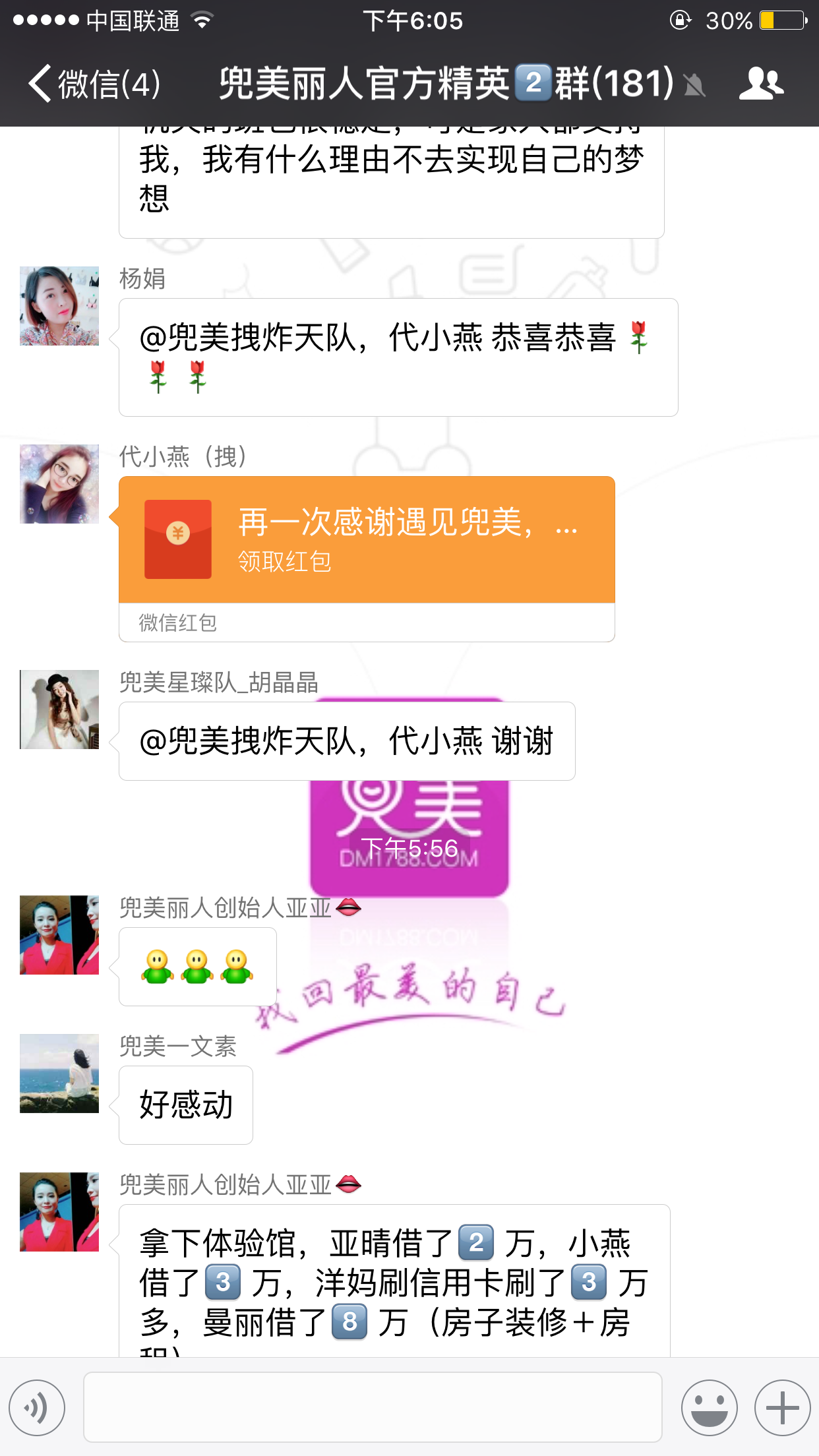Open the red packet from 代小燕

point(367,540)
